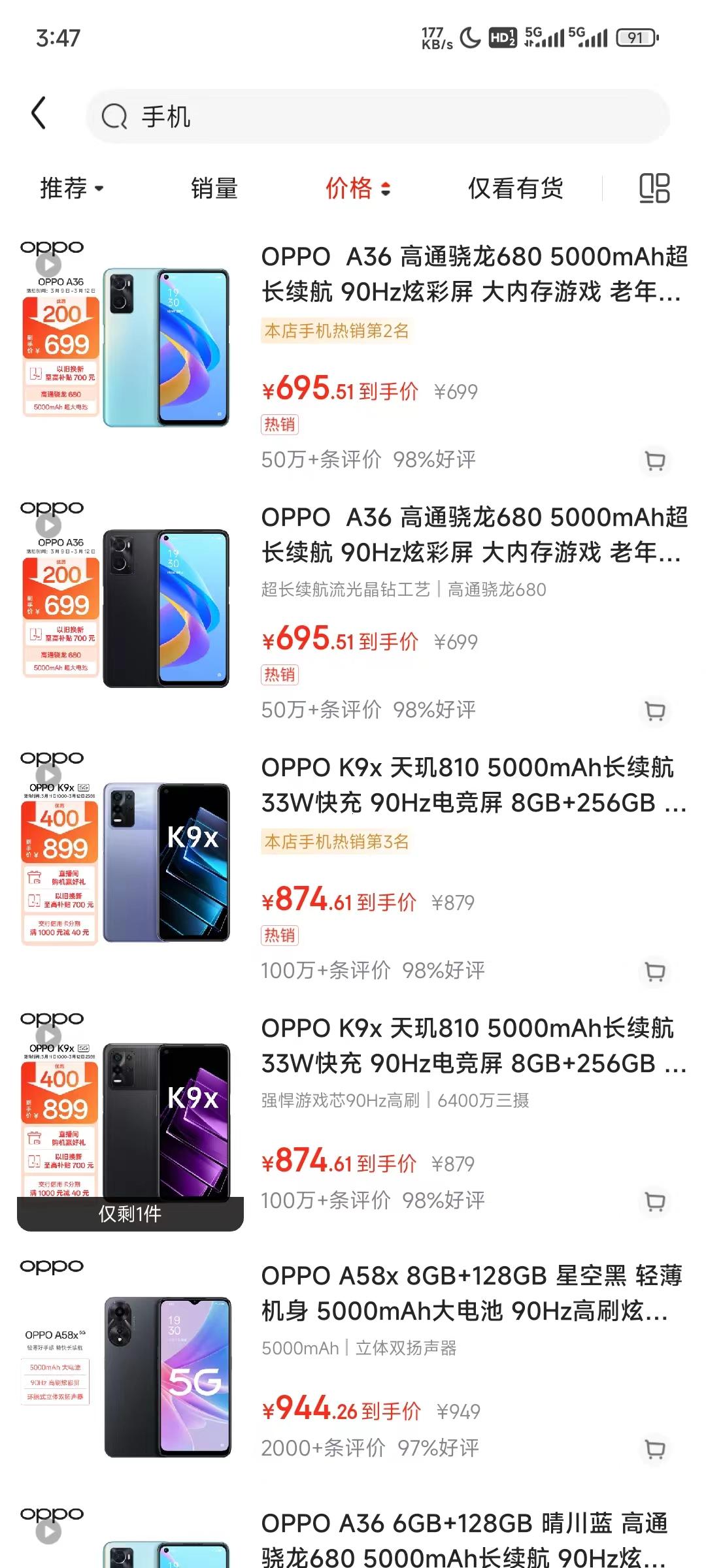Image resolution: width=706 pixels, height=1568 pixels.
Task: Open the search box showing 手机
Action: coord(378,116)
